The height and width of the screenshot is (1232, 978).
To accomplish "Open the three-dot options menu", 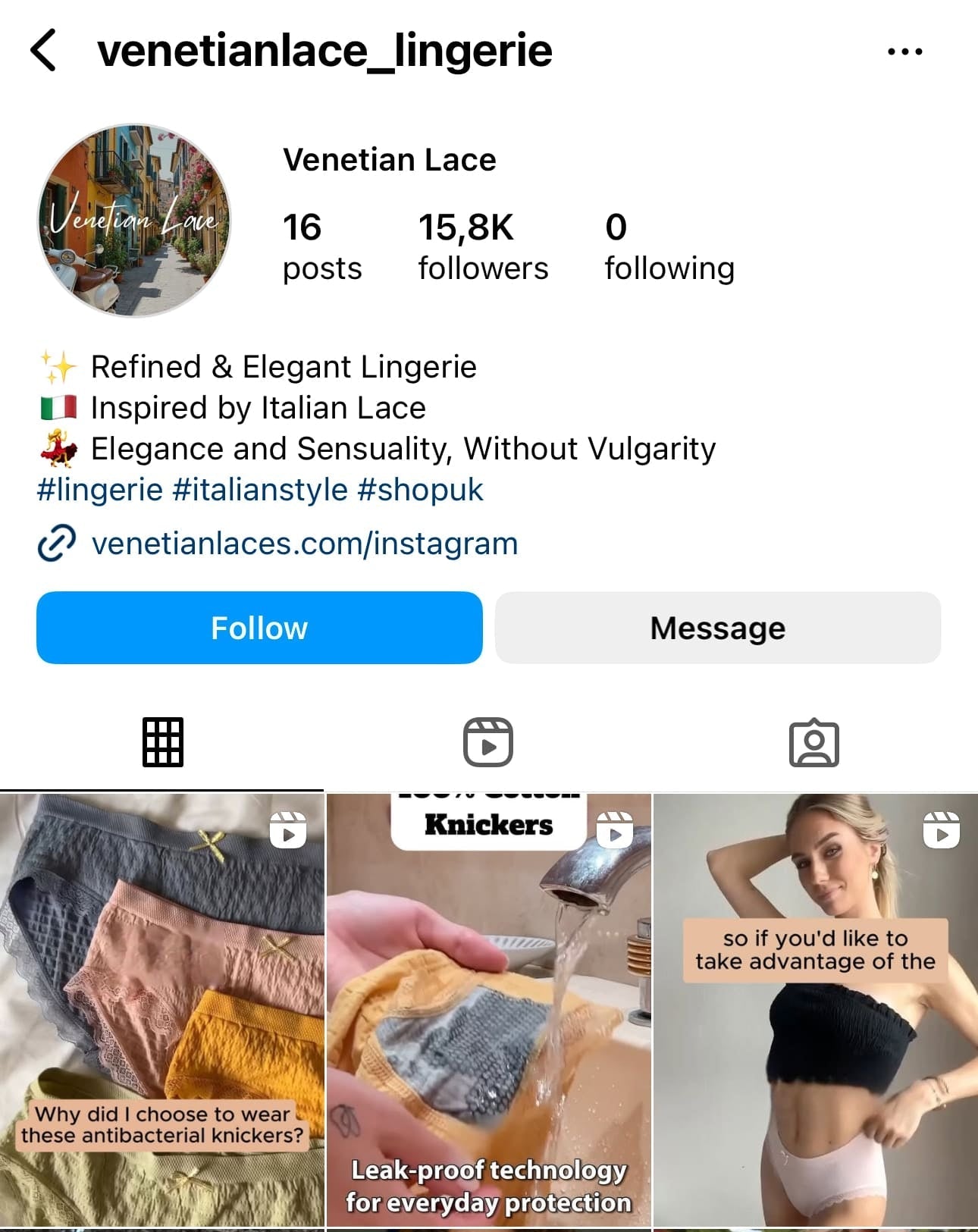I will (904, 52).
